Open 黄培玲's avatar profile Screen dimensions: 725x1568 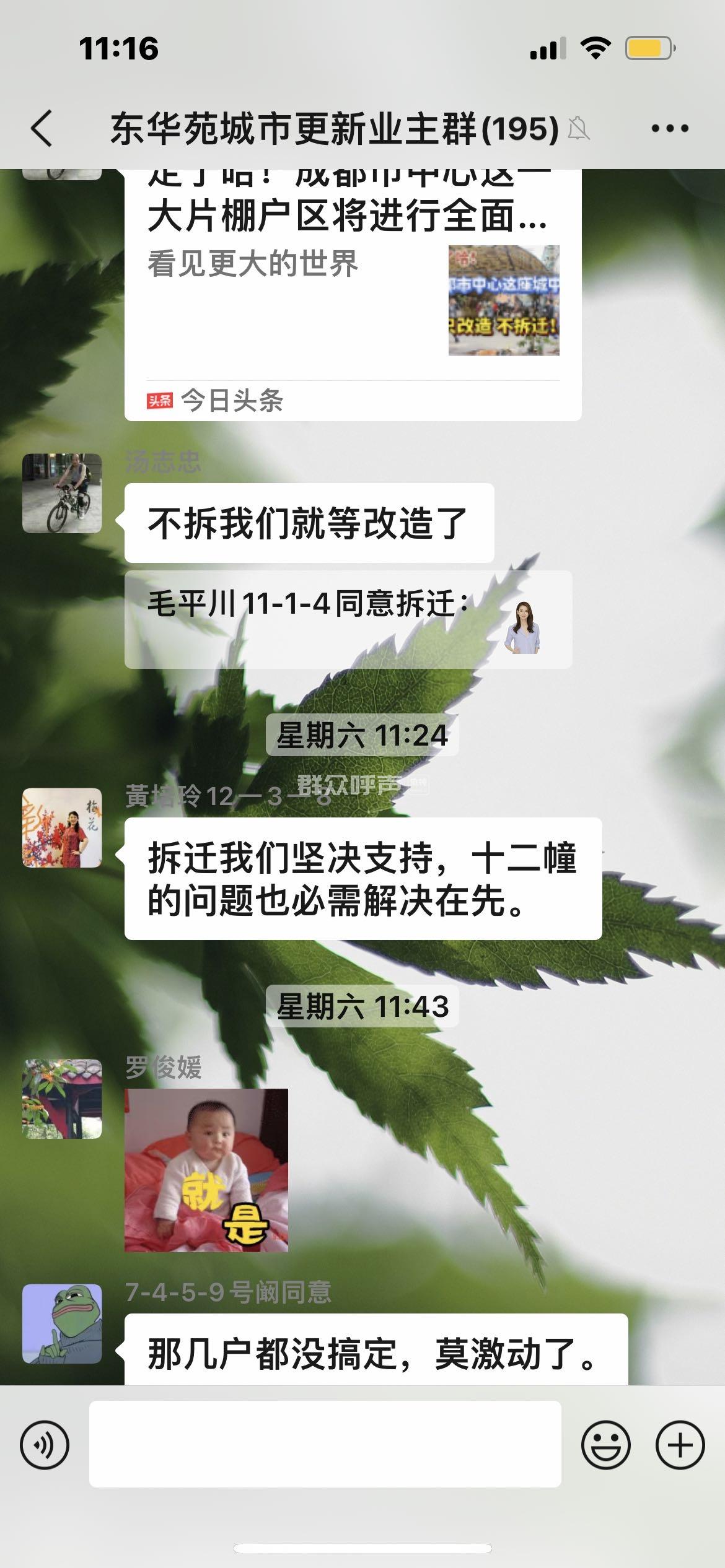point(62,827)
